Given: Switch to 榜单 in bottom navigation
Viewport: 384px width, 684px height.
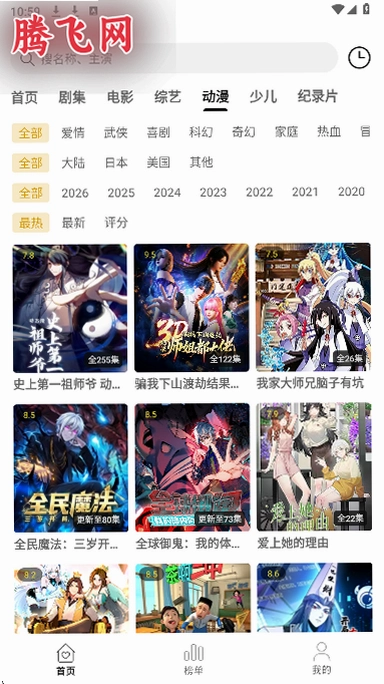Looking at the screenshot, I should pyautogui.click(x=193, y=659).
